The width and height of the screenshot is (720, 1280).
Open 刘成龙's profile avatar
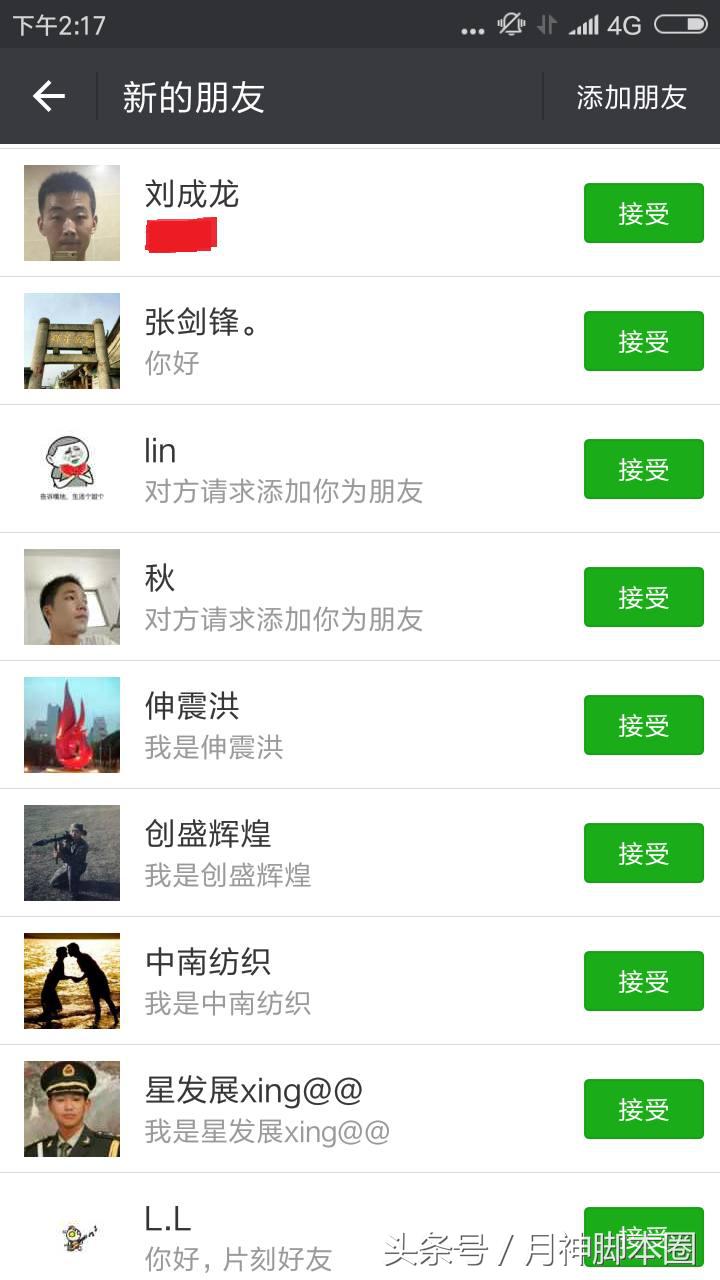[71, 212]
